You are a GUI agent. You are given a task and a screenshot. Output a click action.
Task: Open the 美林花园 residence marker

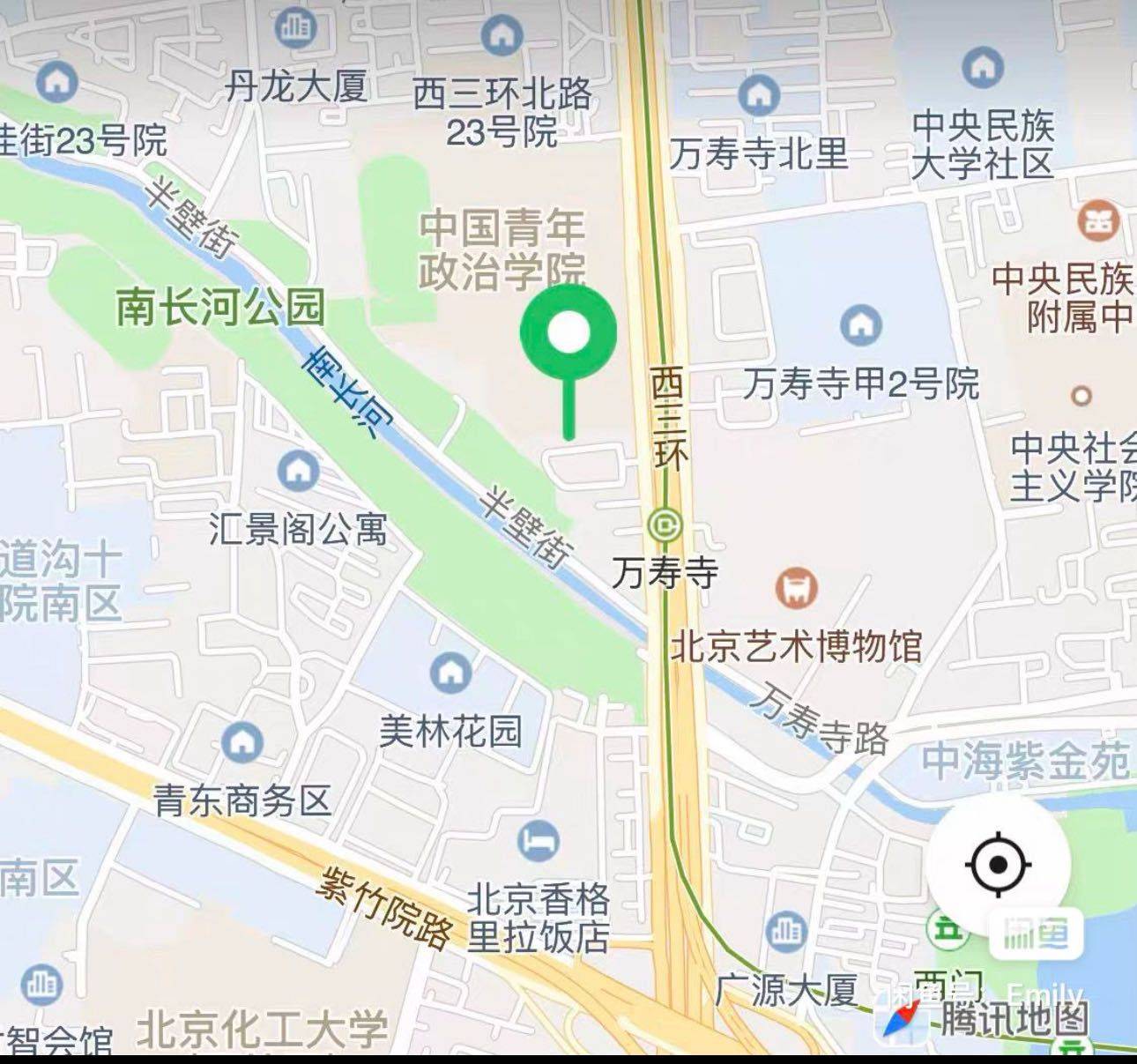pos(451,673)
